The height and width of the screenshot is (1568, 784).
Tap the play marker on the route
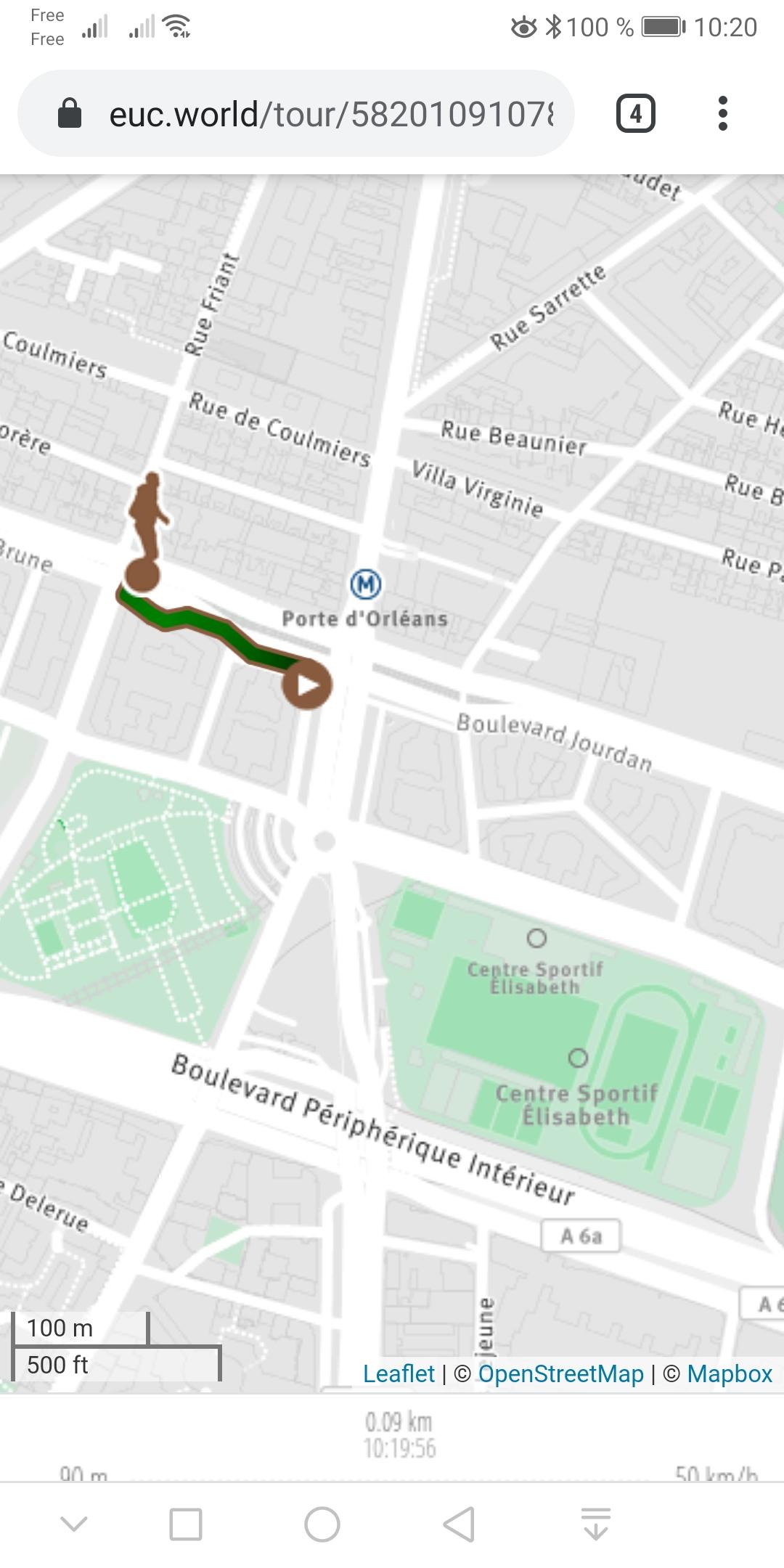(x=307, y=685)
